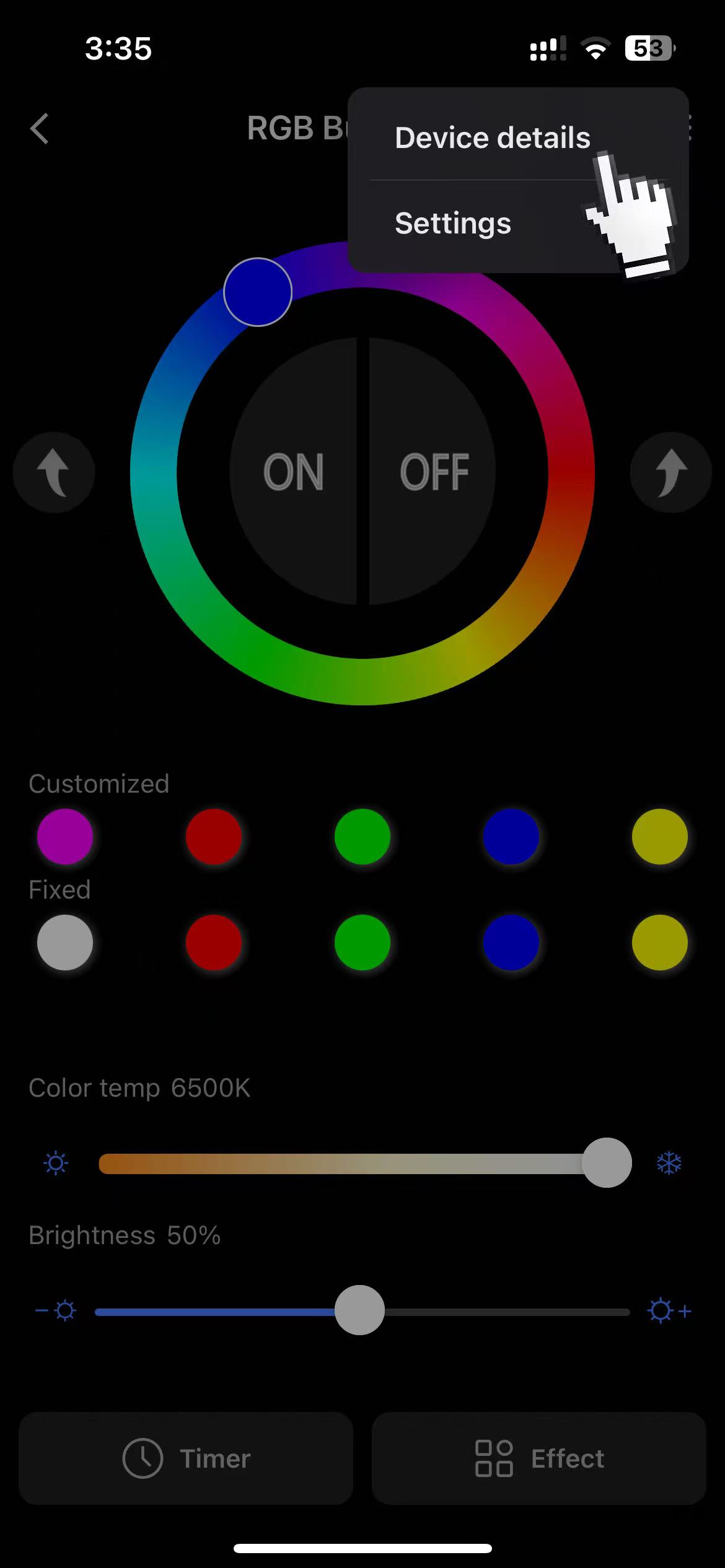Open Settings from the popup menu
Image resolution: width=725 pixels, height=1568 pixels.
point(453,223)
